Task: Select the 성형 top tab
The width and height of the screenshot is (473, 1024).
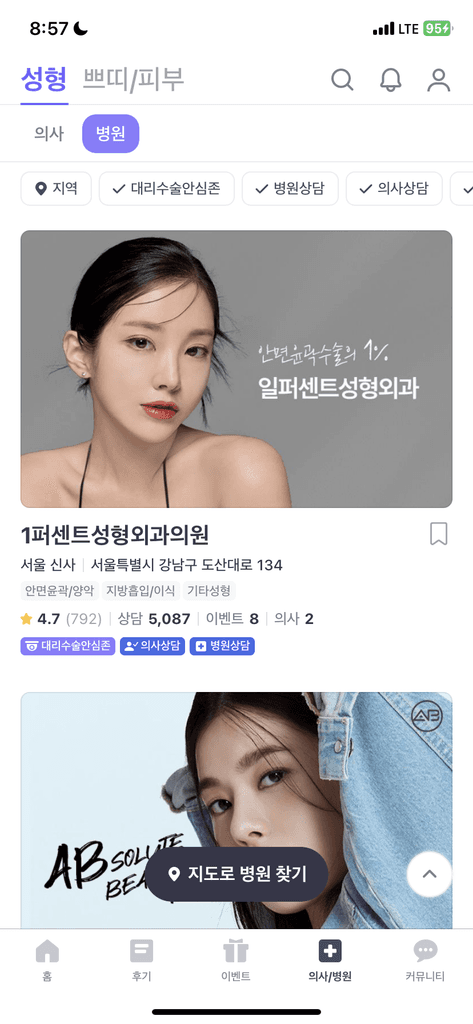Action: point(44,80)
